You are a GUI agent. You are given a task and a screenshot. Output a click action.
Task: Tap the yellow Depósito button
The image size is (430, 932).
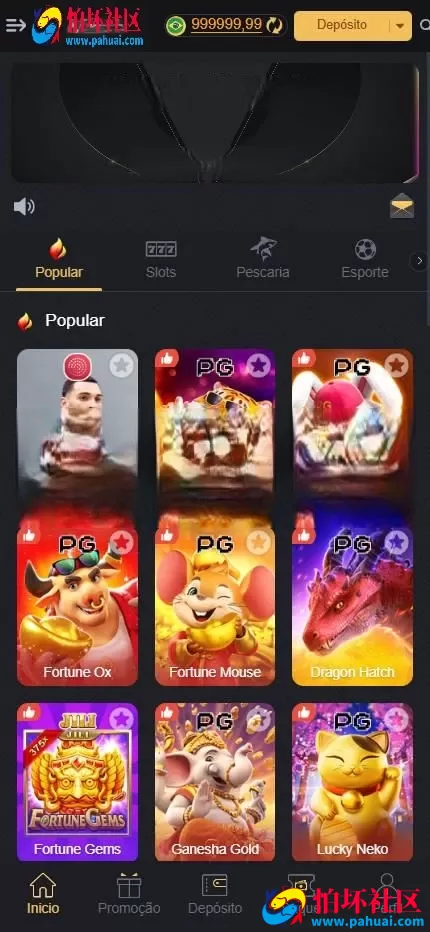[341, 26]
